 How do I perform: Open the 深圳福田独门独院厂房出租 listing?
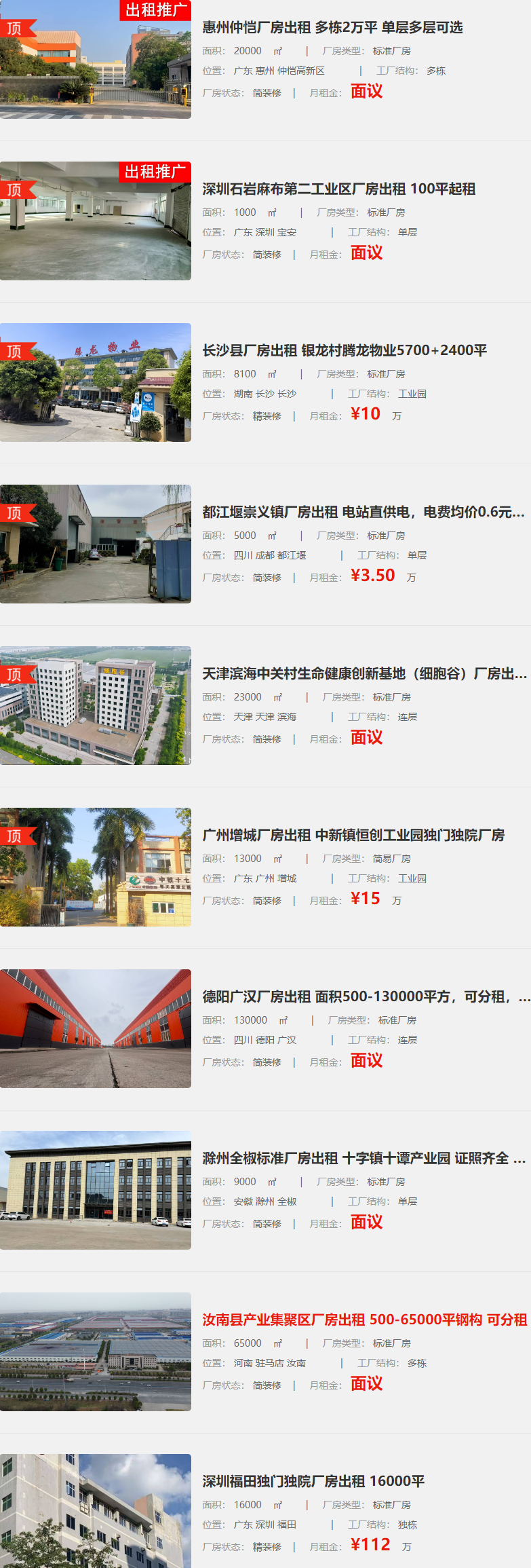coord(313,1481)
